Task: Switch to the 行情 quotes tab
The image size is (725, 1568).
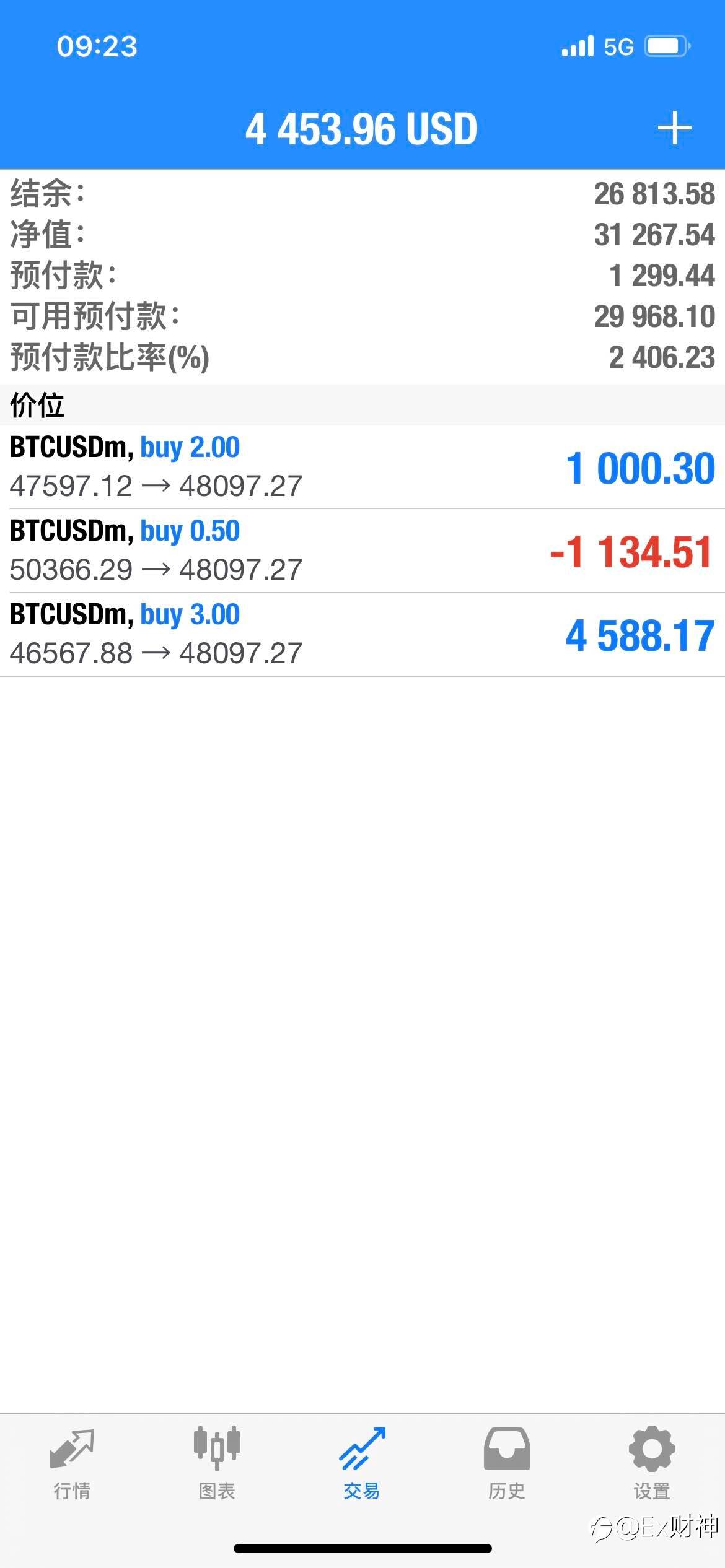Action: coord(72,1464)
